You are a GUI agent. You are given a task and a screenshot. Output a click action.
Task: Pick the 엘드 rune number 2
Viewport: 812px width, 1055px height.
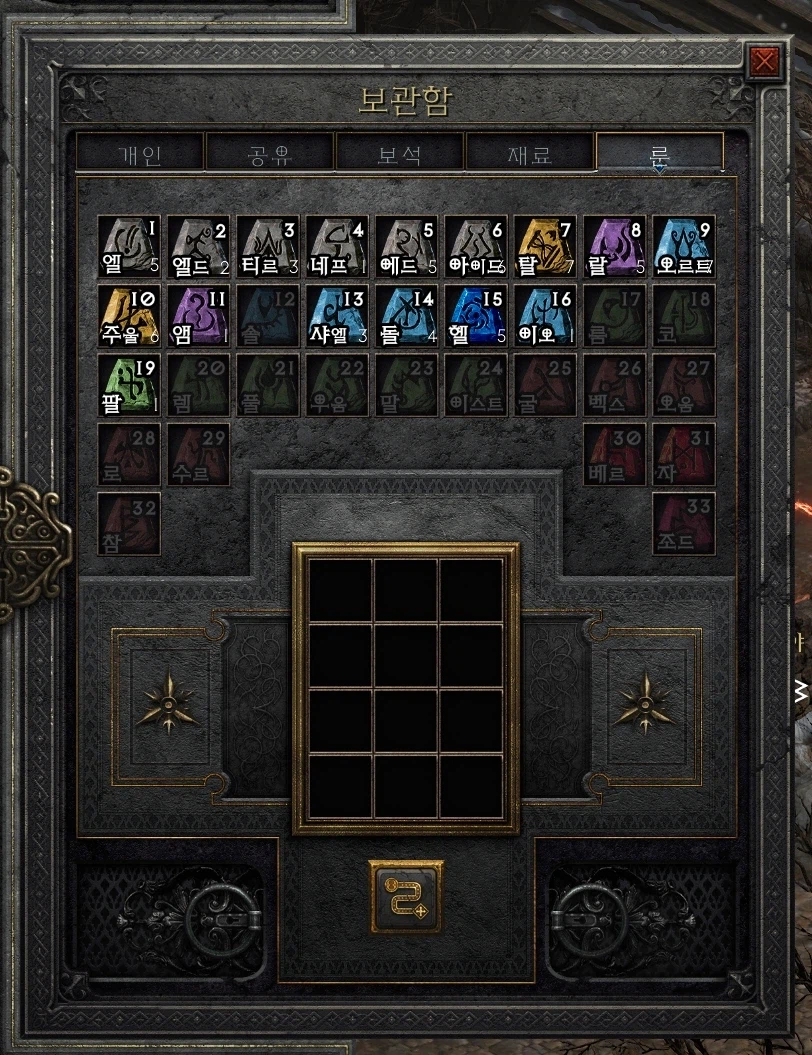click(198, 246)
